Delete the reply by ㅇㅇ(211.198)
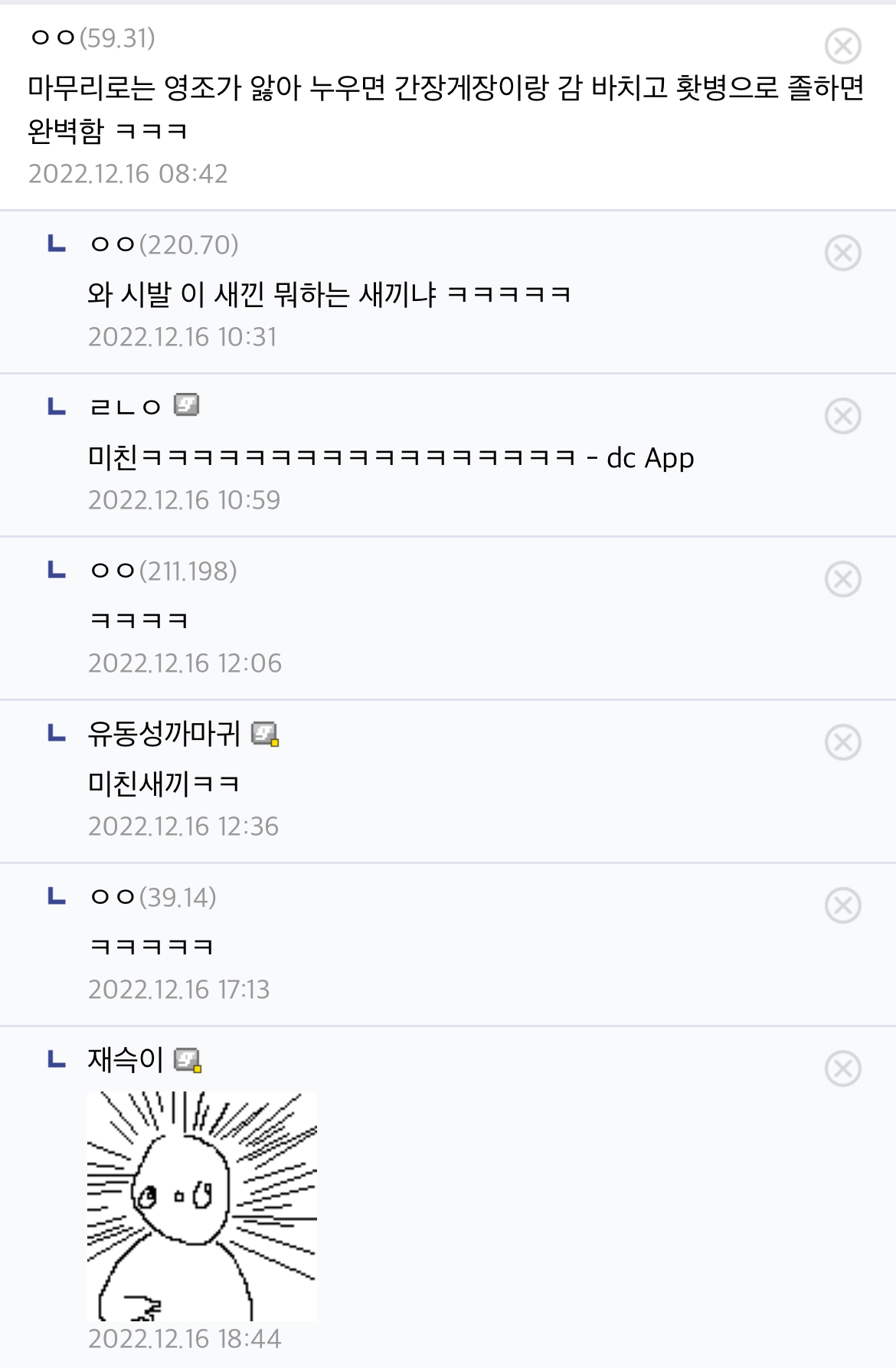Viewport: 896px width, 1368px height. (x=842, y=579)
